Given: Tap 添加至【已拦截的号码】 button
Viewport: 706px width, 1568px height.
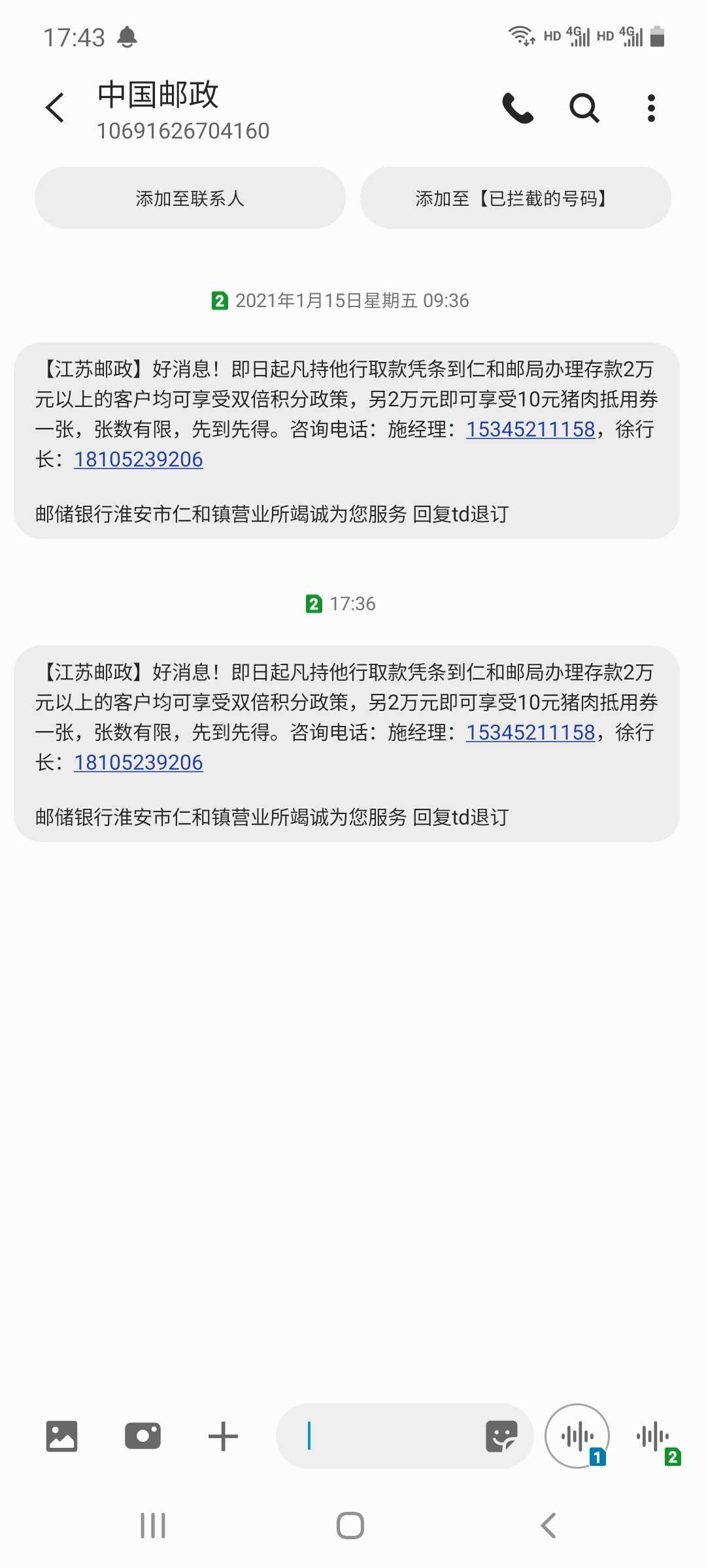Looking at the screenshot, I should [x=515, y=198].
